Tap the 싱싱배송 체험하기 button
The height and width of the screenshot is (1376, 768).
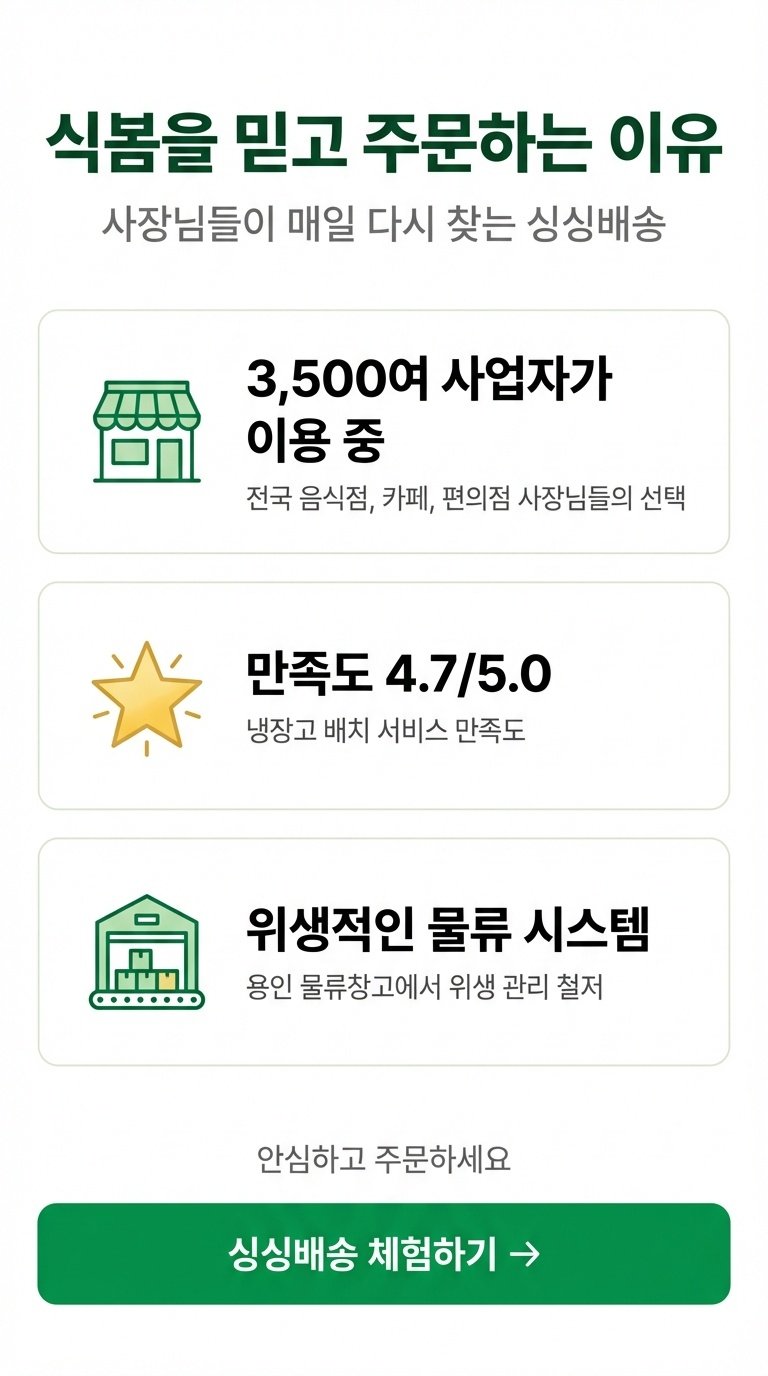(x=384, y=1253)
